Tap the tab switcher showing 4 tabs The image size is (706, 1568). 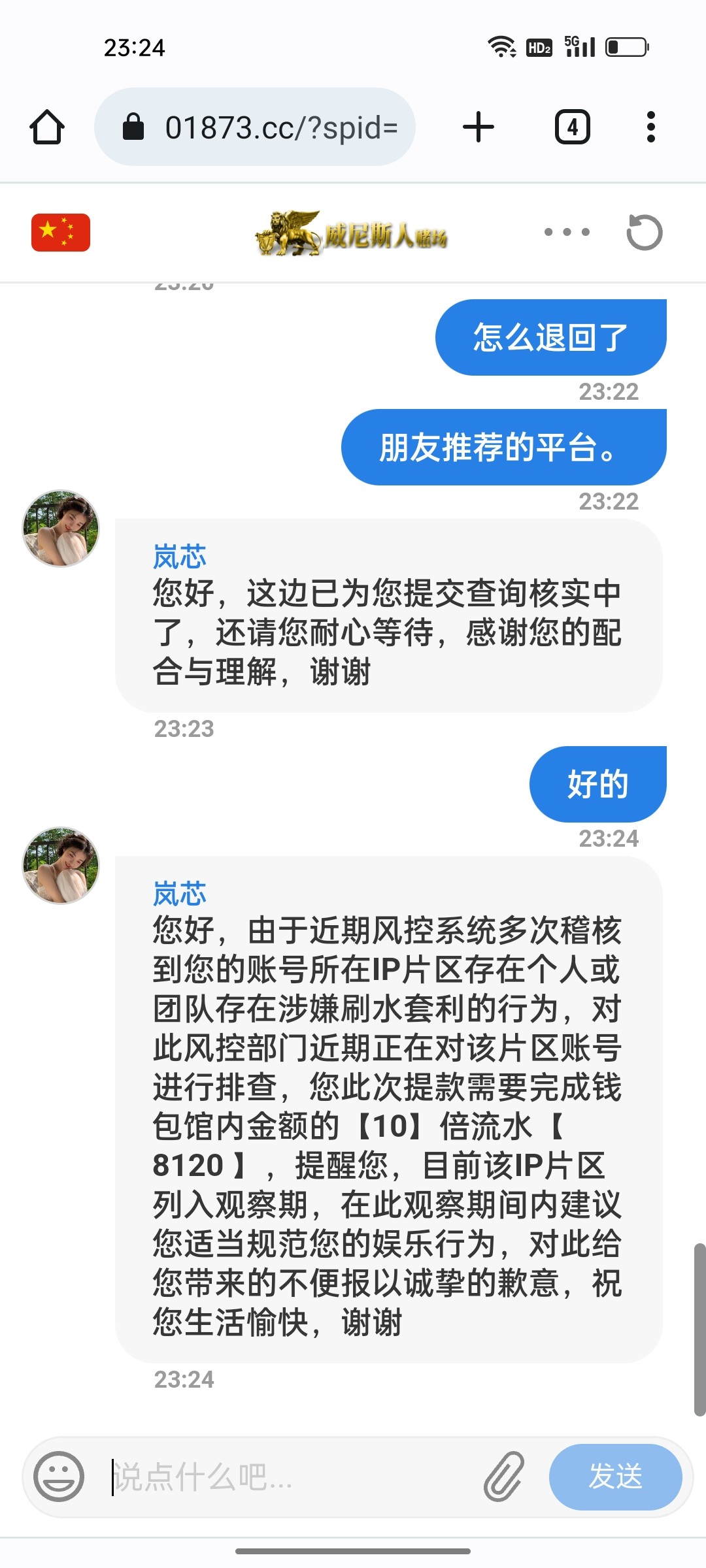coord(572,126)
